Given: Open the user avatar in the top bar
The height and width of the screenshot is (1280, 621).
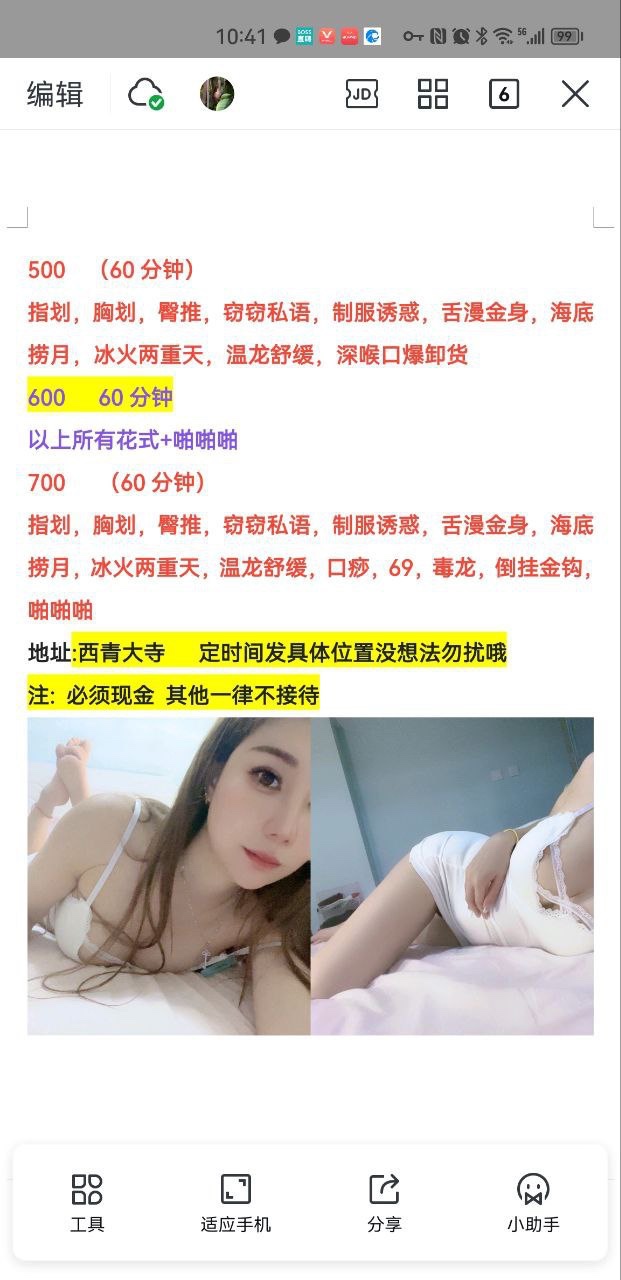Looking at the screenshot, I should 217,94.
